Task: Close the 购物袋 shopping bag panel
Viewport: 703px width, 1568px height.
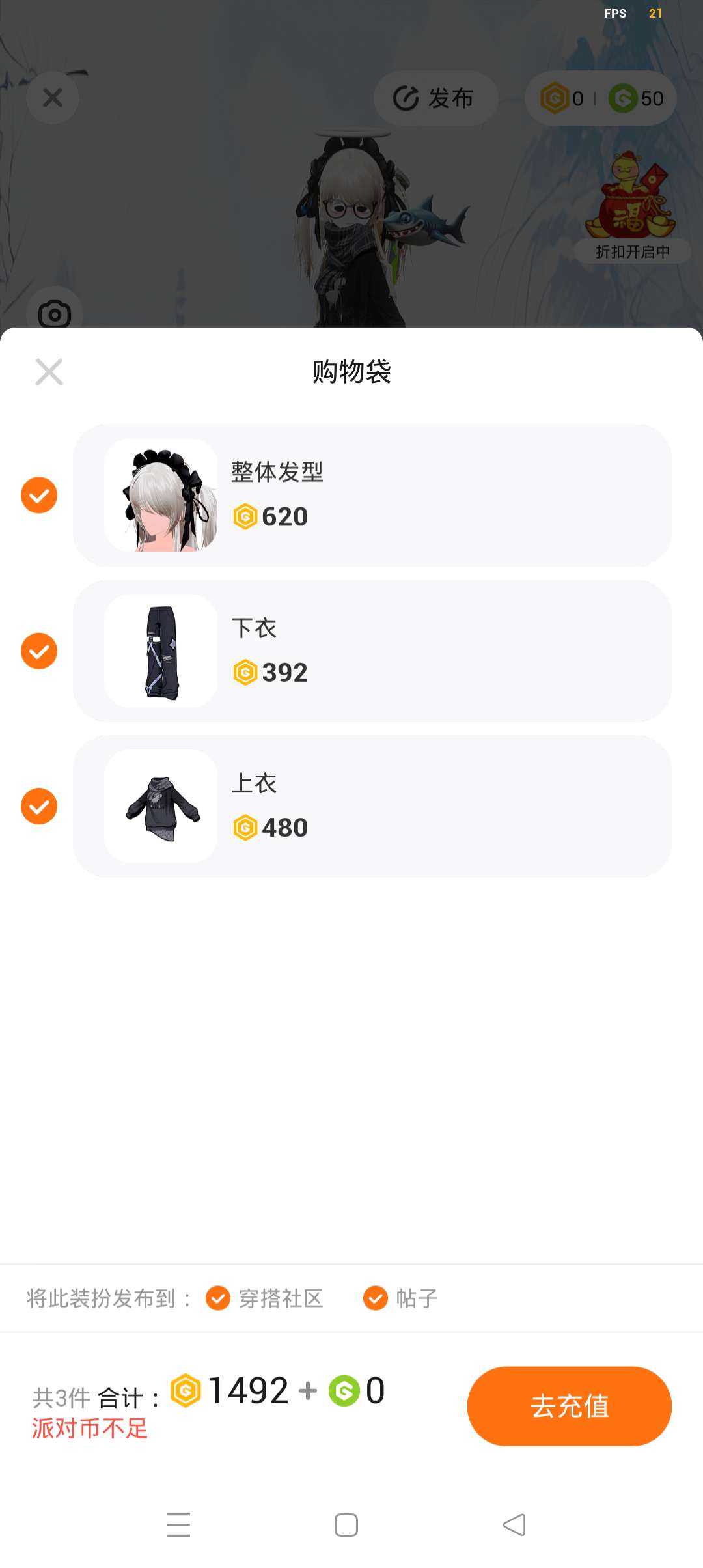Action: [x=49, y=372]
